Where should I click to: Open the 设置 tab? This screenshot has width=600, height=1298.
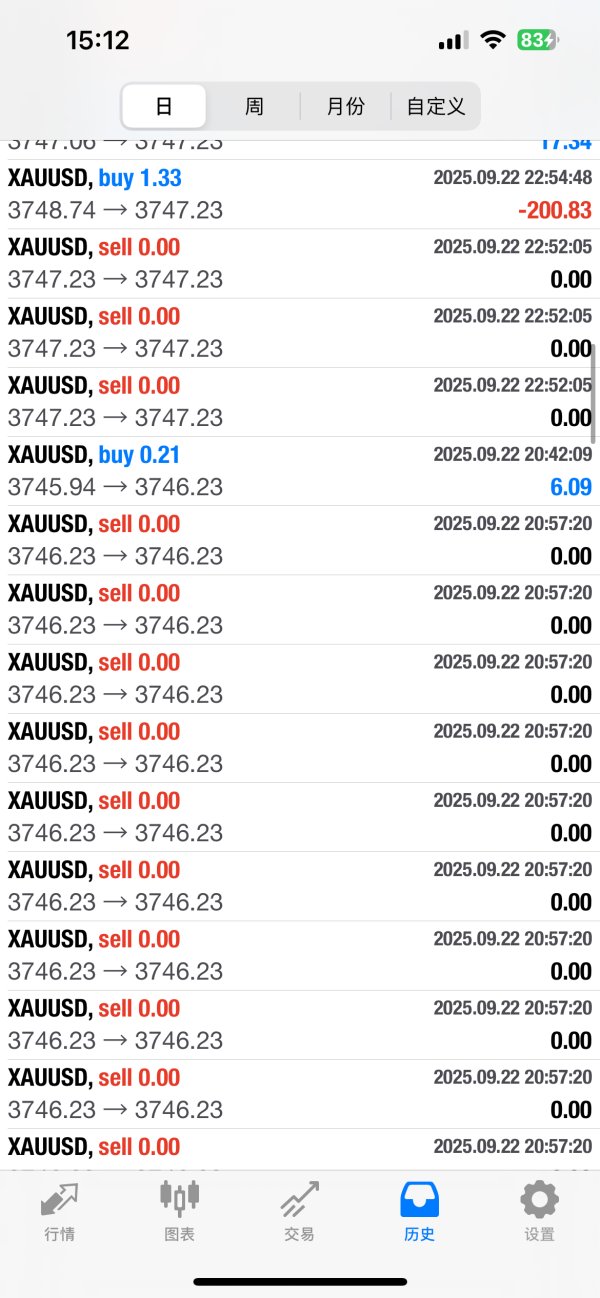(x=539, y=1210)
